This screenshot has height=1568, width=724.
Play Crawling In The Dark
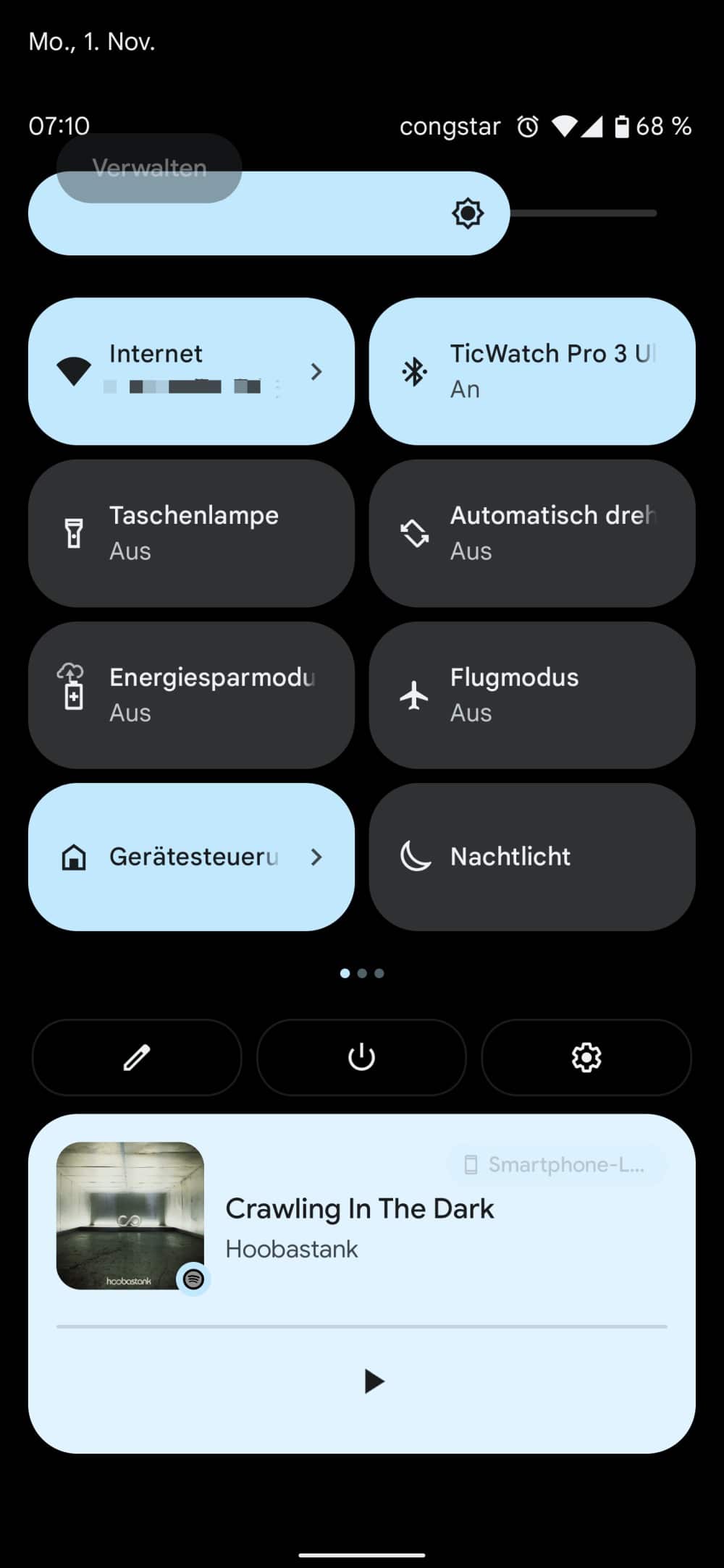coord(373,1381)
